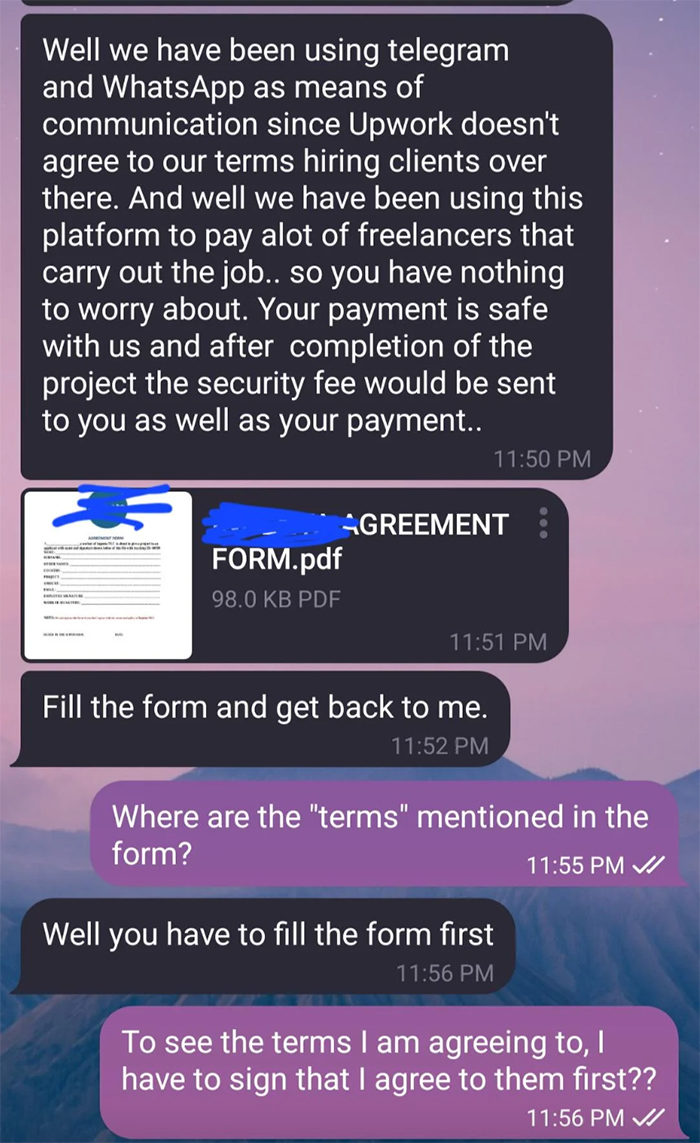Image resolution: width=700 pixels, height=1143 pixels.
Task: Open the PDF attachment's three-dot menu
Action: 544,526
